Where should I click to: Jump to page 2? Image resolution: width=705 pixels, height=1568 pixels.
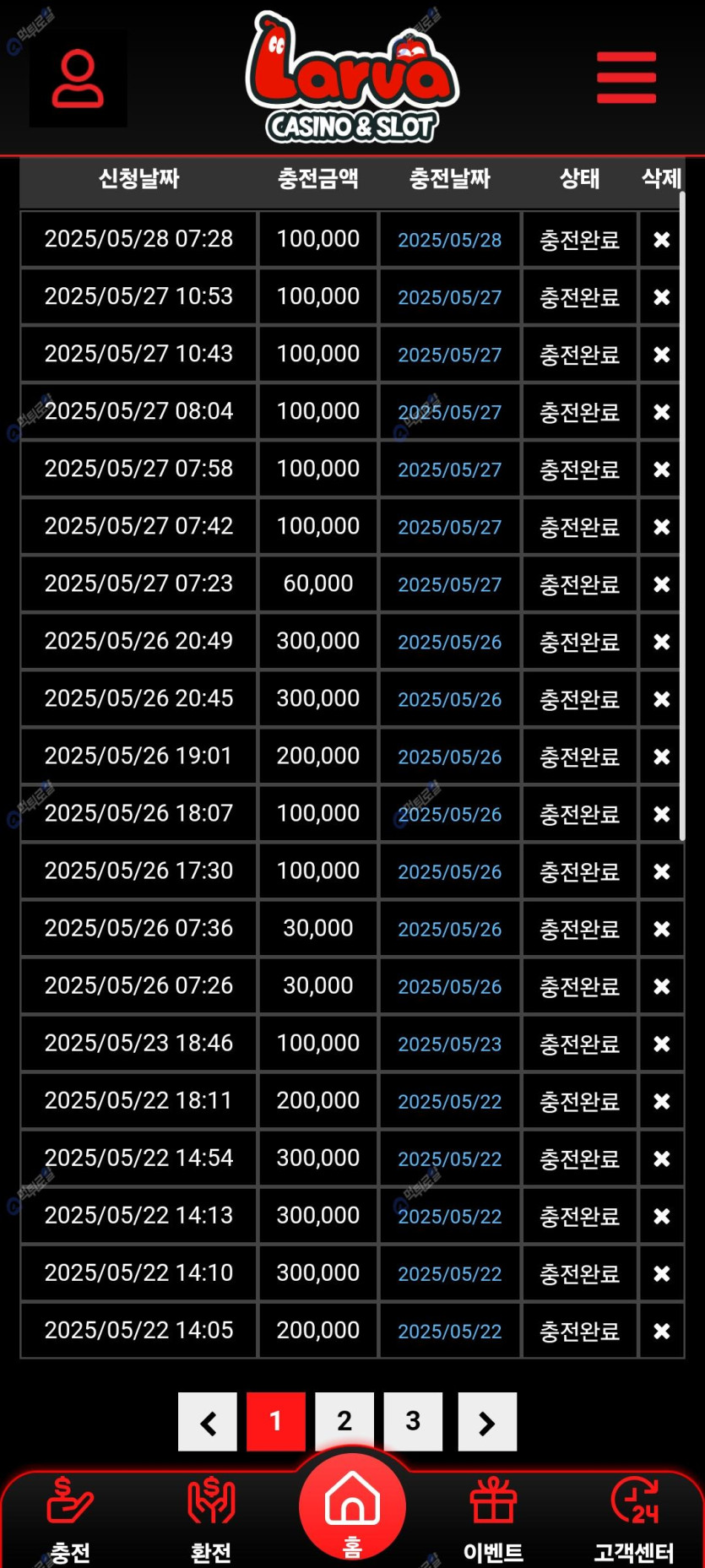344,1422
